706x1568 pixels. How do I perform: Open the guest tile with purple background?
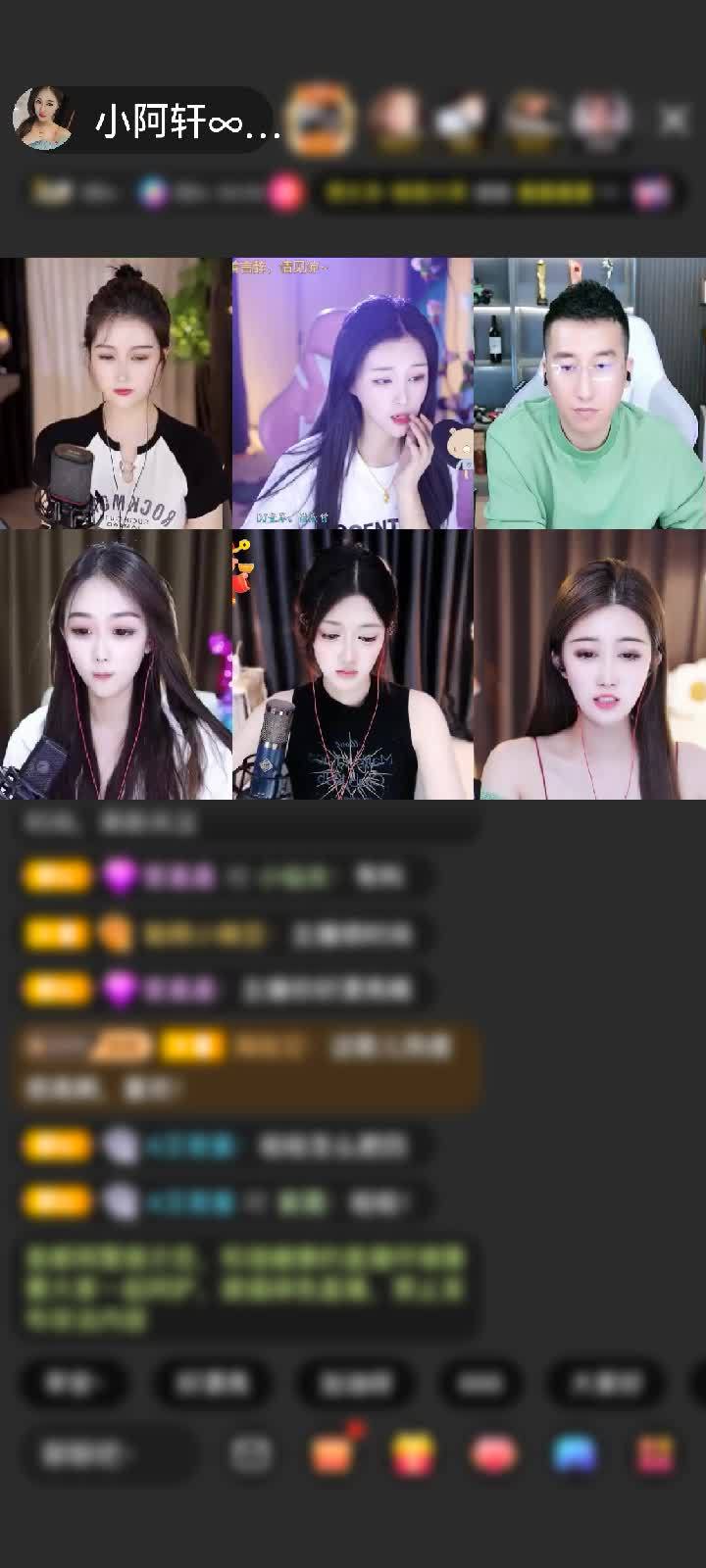[353, 394]
